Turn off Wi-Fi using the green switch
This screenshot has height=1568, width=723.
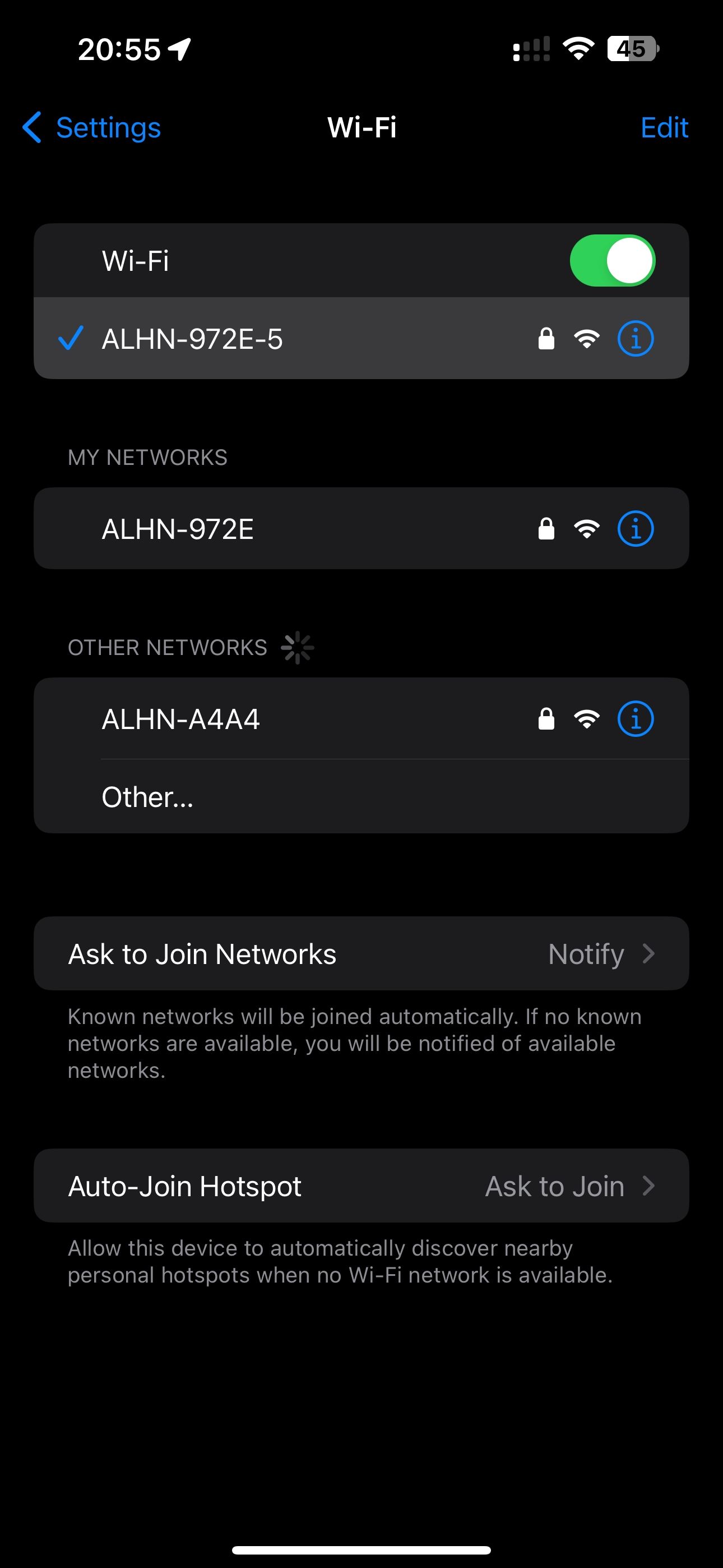click(612, 261)
